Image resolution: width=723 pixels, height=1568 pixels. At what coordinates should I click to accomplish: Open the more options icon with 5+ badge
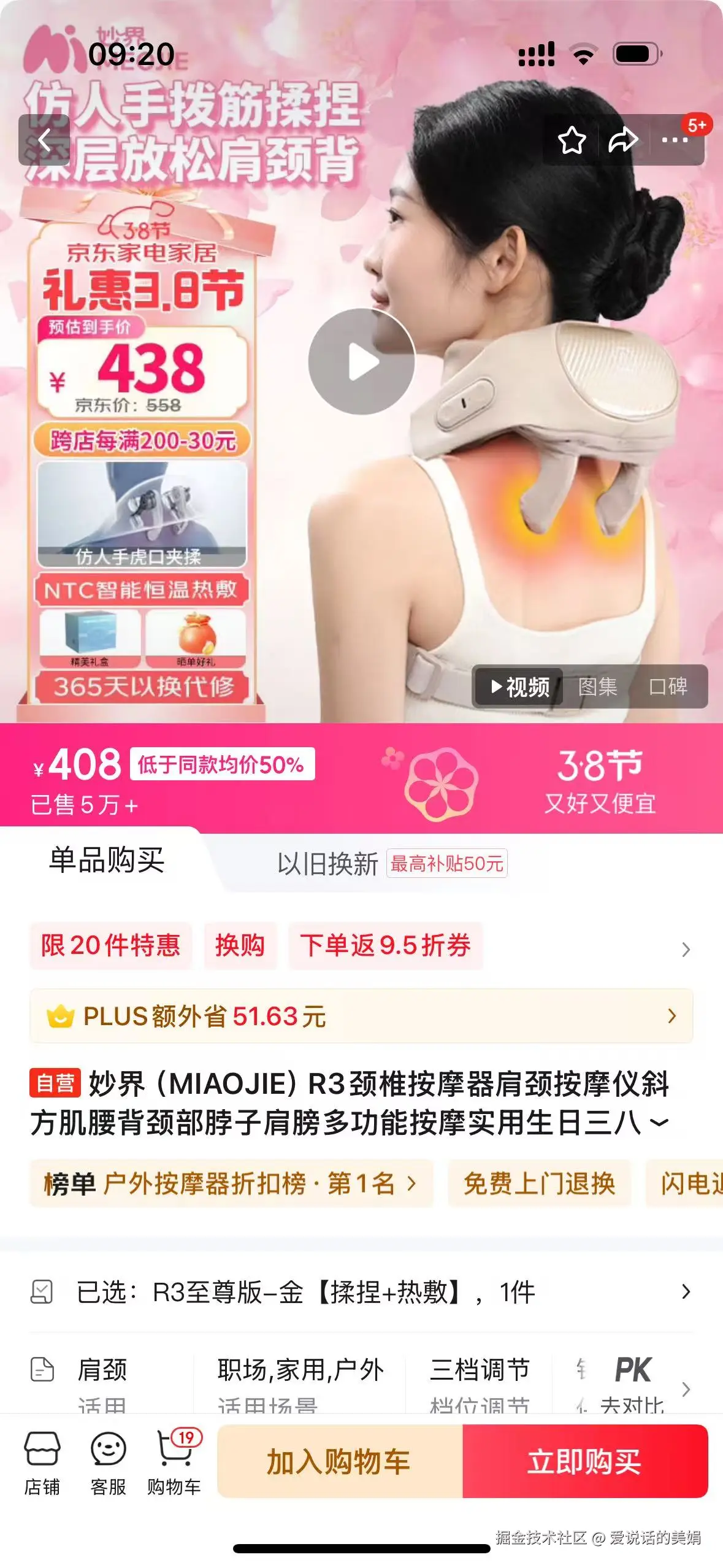point(673,140)
